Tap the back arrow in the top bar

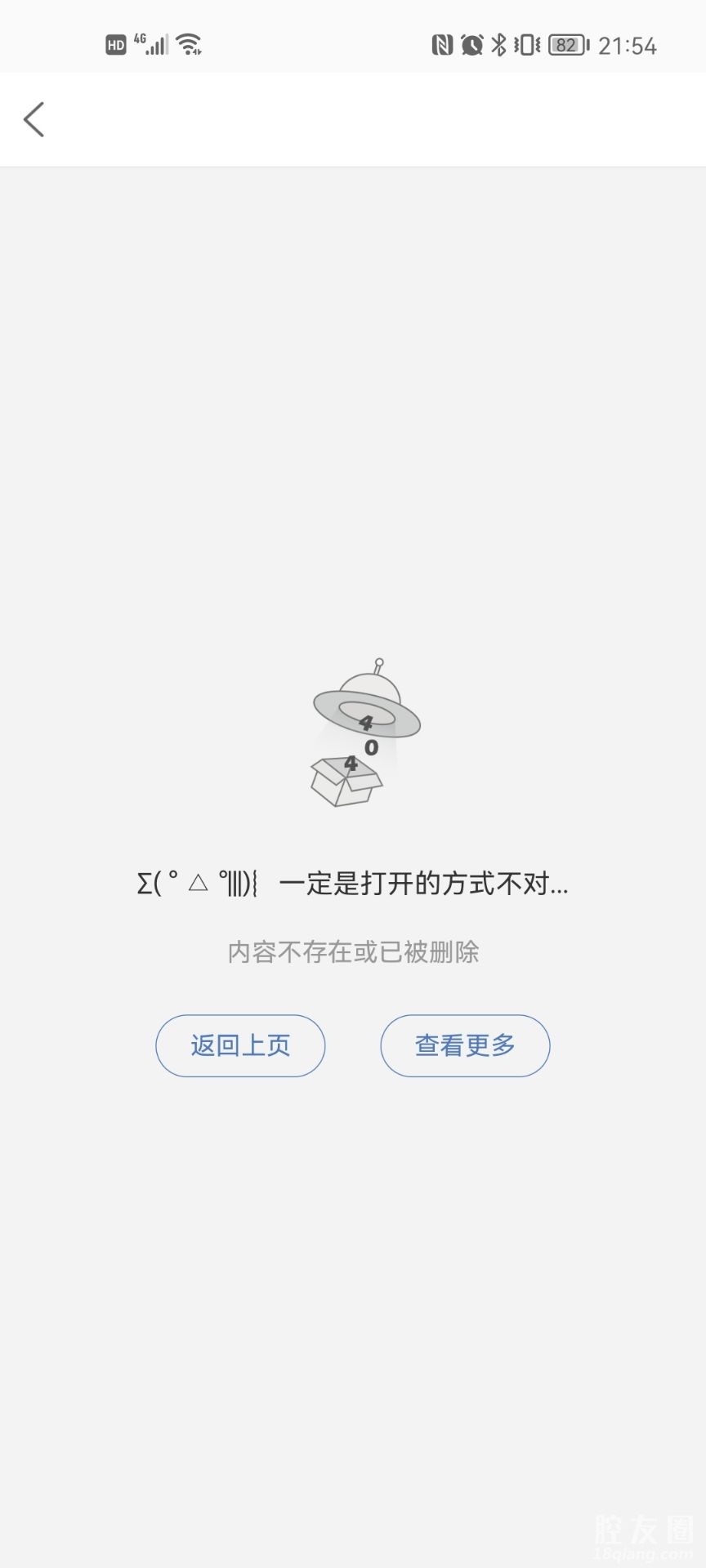point(34,120)
